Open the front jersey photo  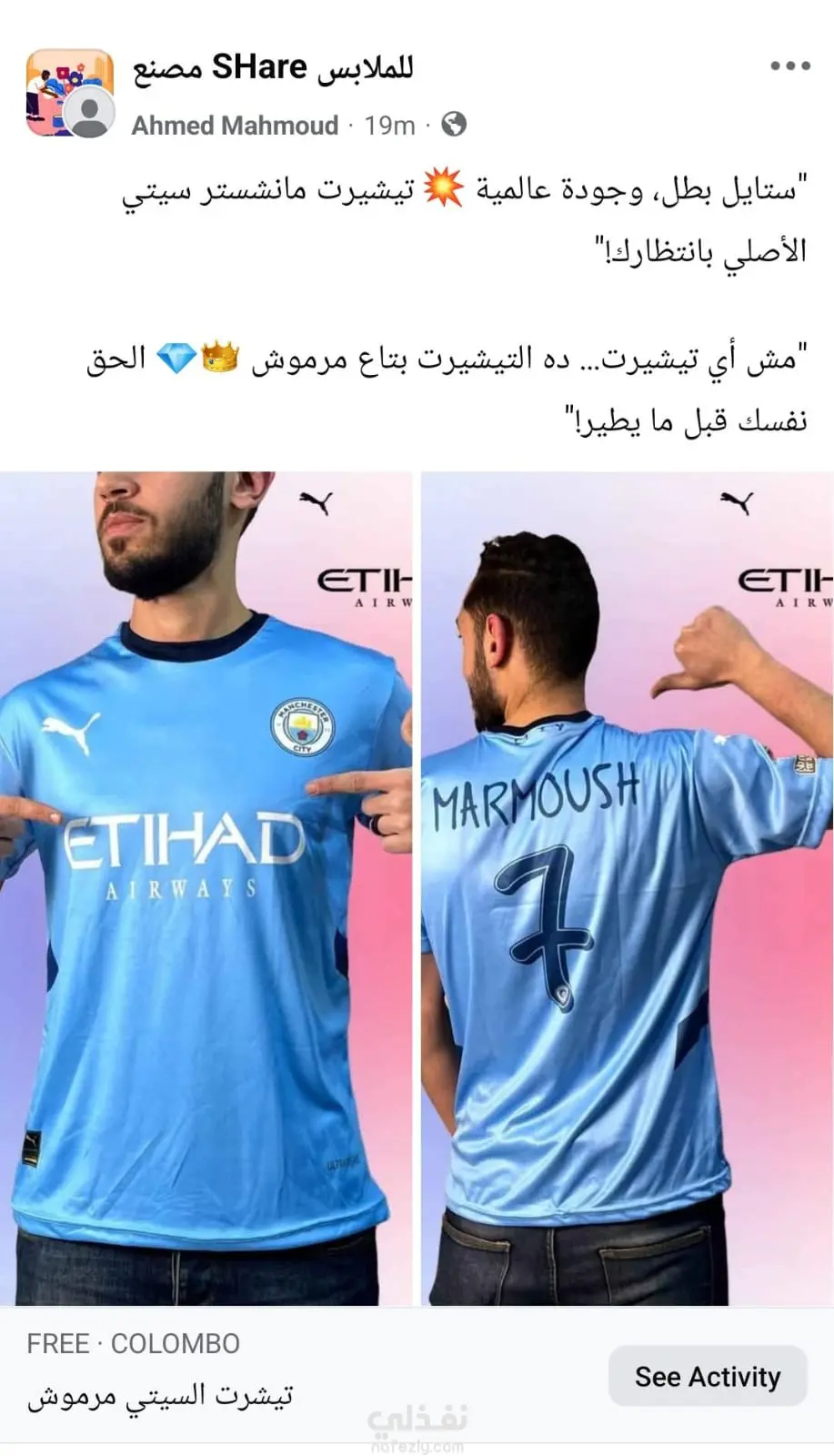tap(206, 887)
